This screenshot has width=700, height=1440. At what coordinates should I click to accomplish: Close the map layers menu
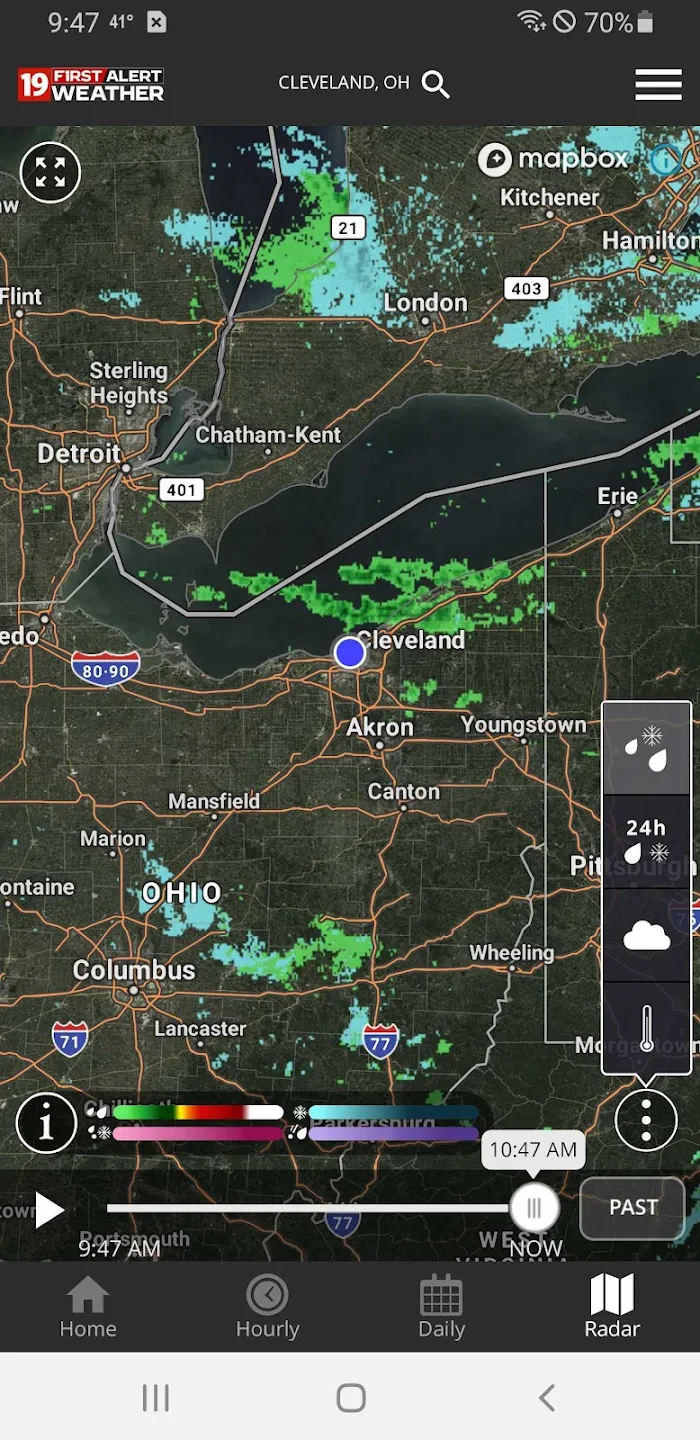tap(646, 1120)
